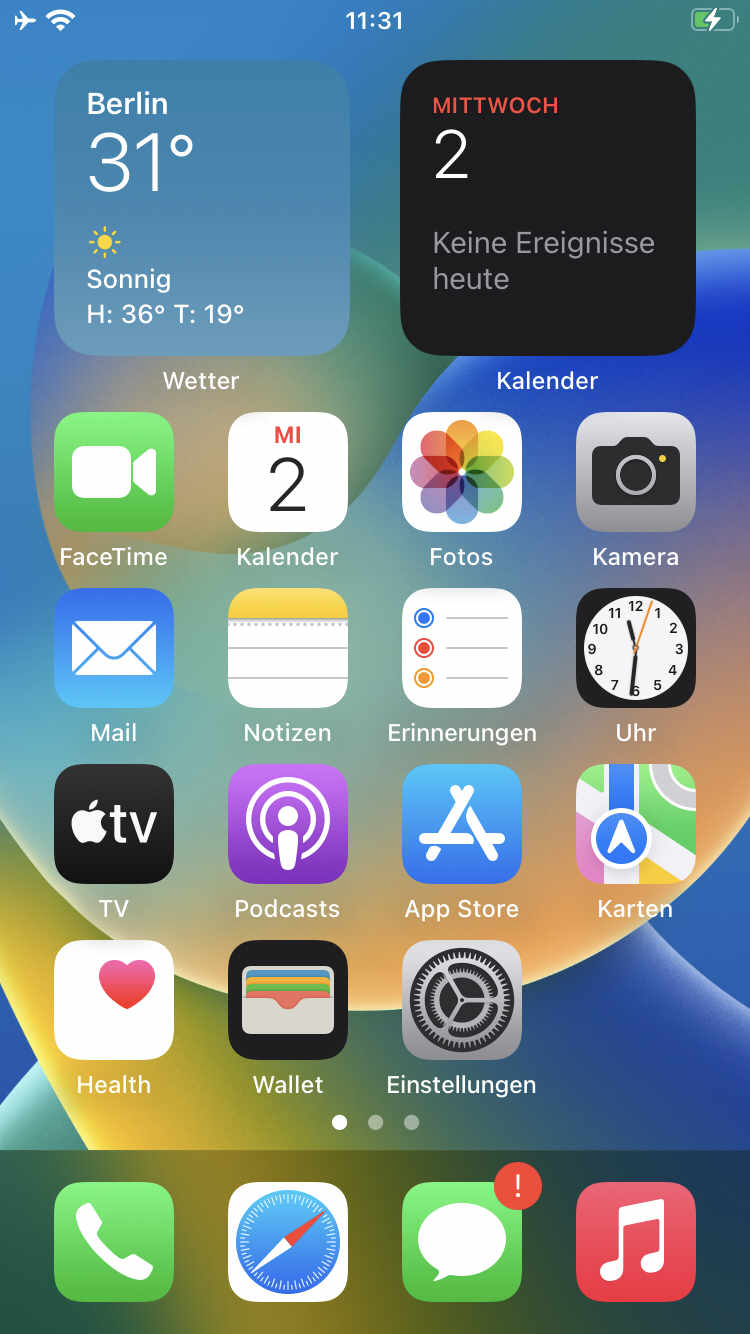Open the Wallet app
Viewport: 750px width, 1334px height.
[x=287, y=1000]
